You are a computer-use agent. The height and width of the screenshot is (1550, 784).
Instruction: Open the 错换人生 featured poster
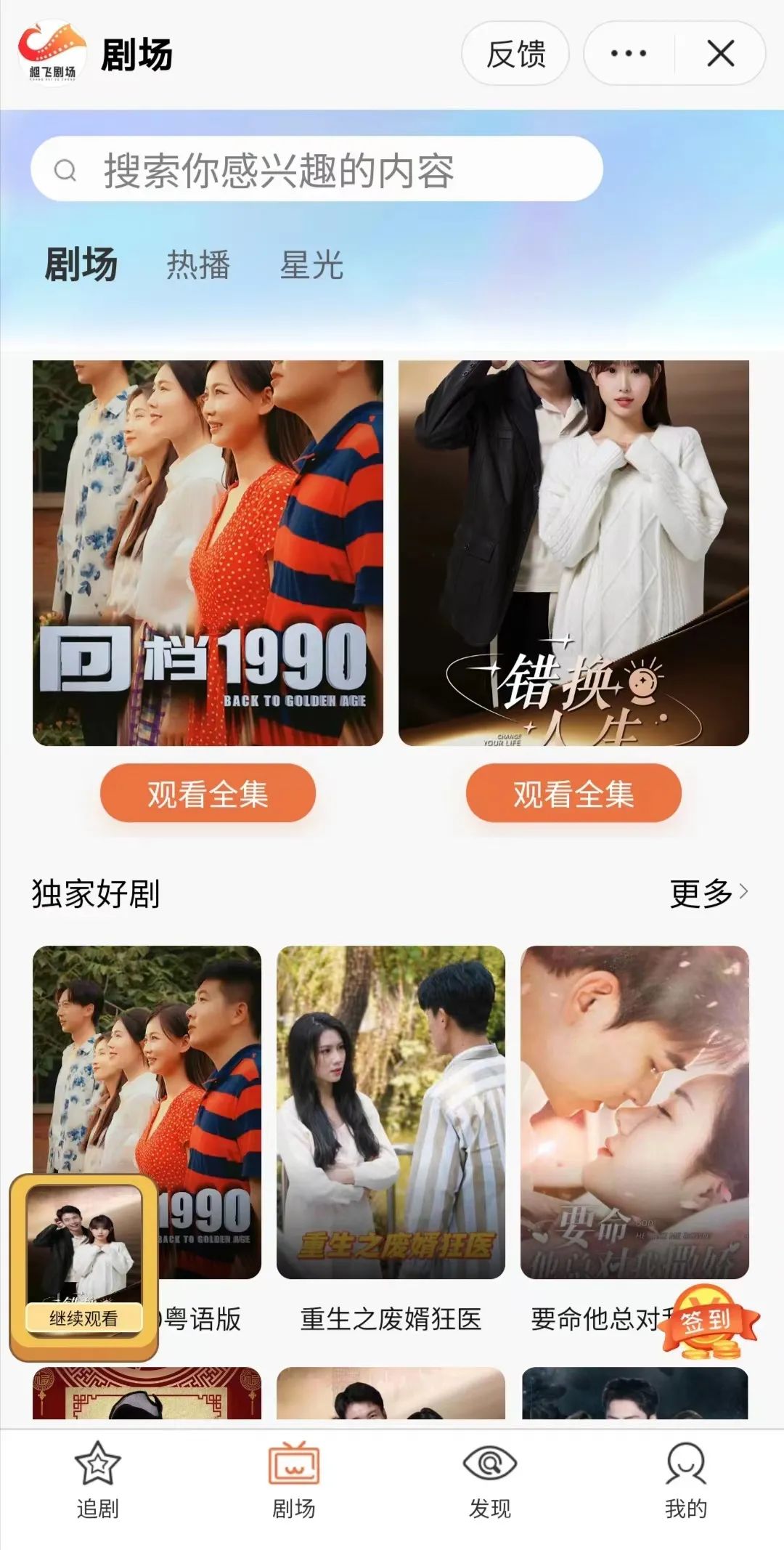(573, 552)
